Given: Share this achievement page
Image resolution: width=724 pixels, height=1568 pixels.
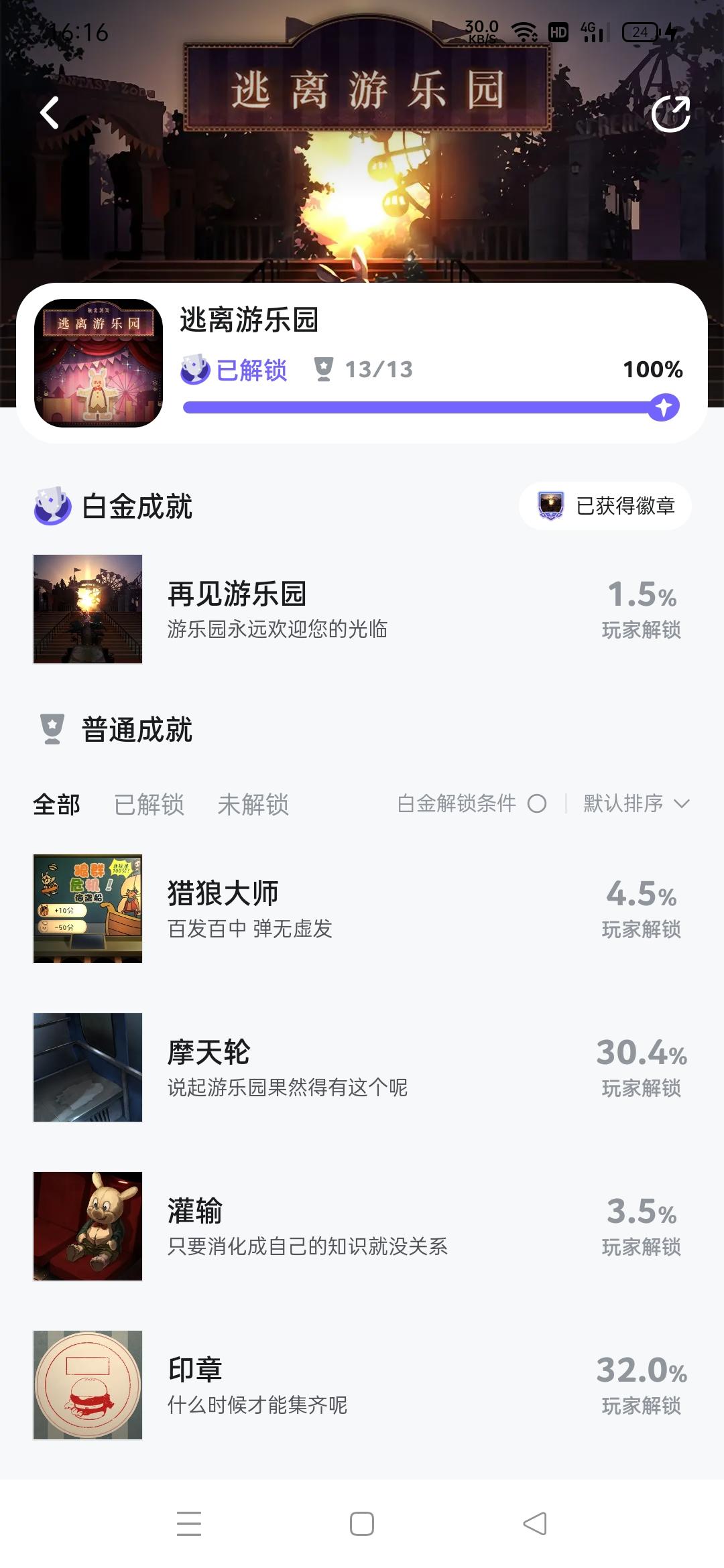Looking at the screenshot, I should coord(670,114).
